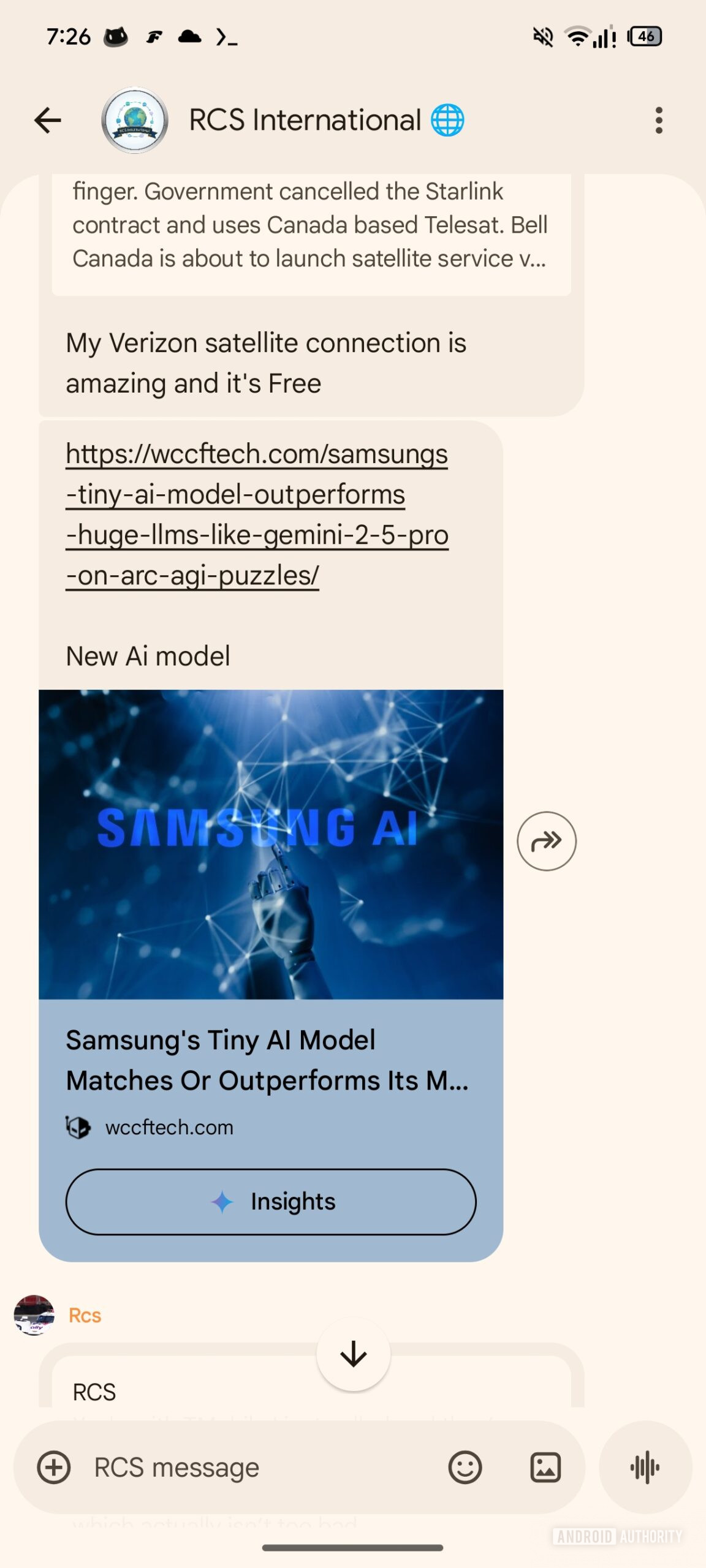706x1568 pixels.
Task: Go back from the RCS International chat
Action: tap(48, 120)
